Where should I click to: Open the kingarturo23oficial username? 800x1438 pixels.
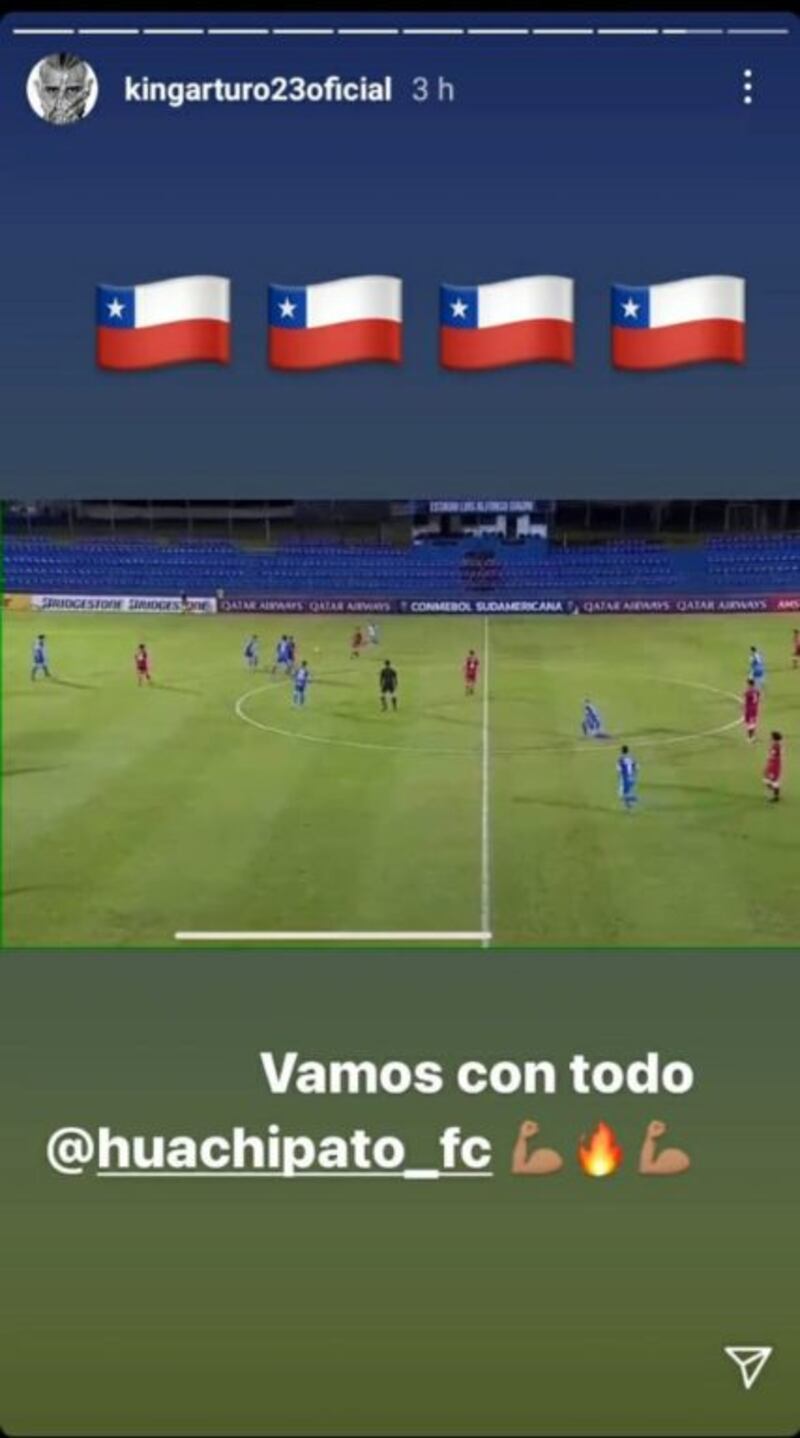pos(258,90)
